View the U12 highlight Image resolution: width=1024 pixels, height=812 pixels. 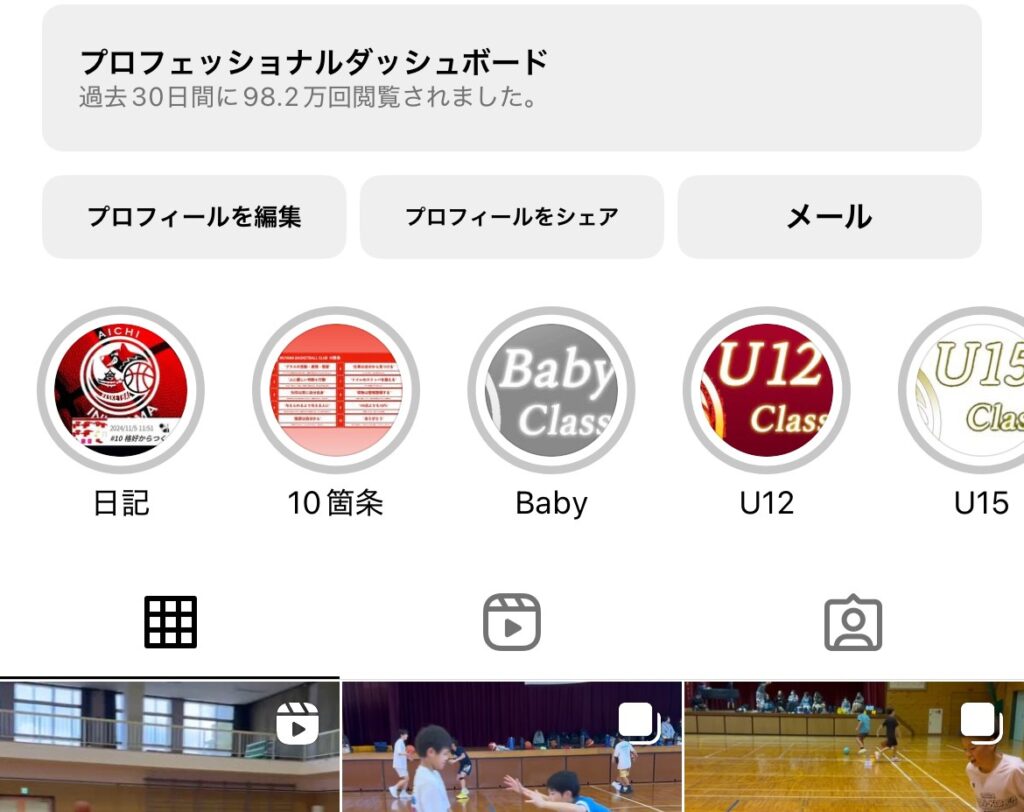pos(767,390)
